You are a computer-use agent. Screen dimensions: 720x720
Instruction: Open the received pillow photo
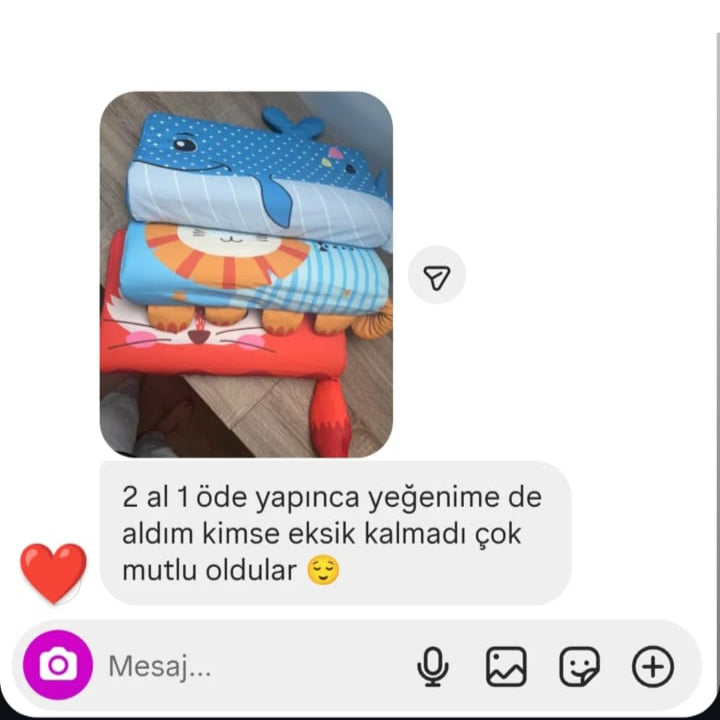click(x=246, y=274)
